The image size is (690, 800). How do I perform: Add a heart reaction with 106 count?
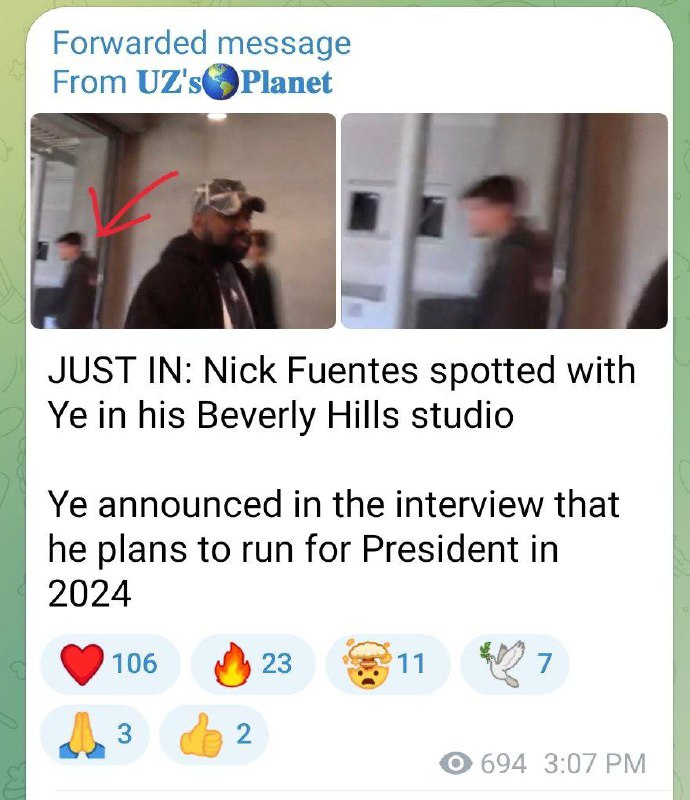110,664
